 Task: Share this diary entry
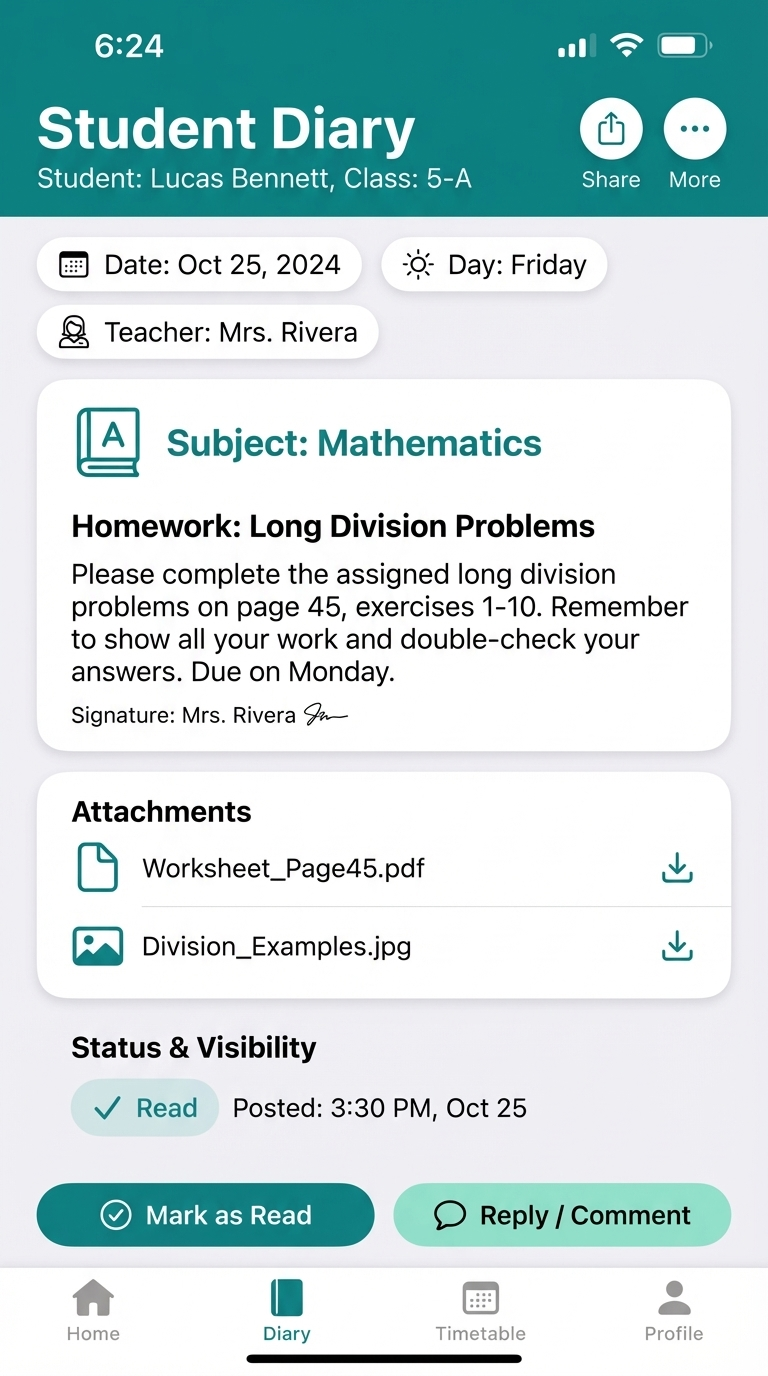point(611,130)
